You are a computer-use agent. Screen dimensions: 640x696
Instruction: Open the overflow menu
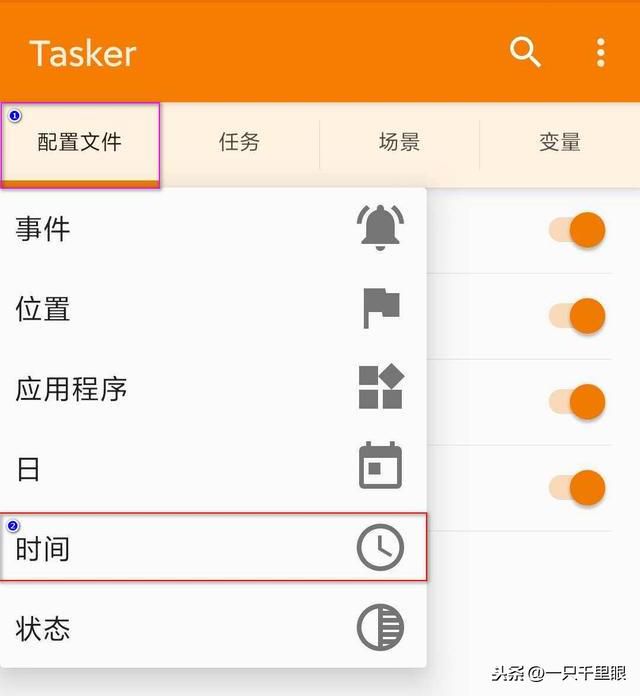point(600,52)
